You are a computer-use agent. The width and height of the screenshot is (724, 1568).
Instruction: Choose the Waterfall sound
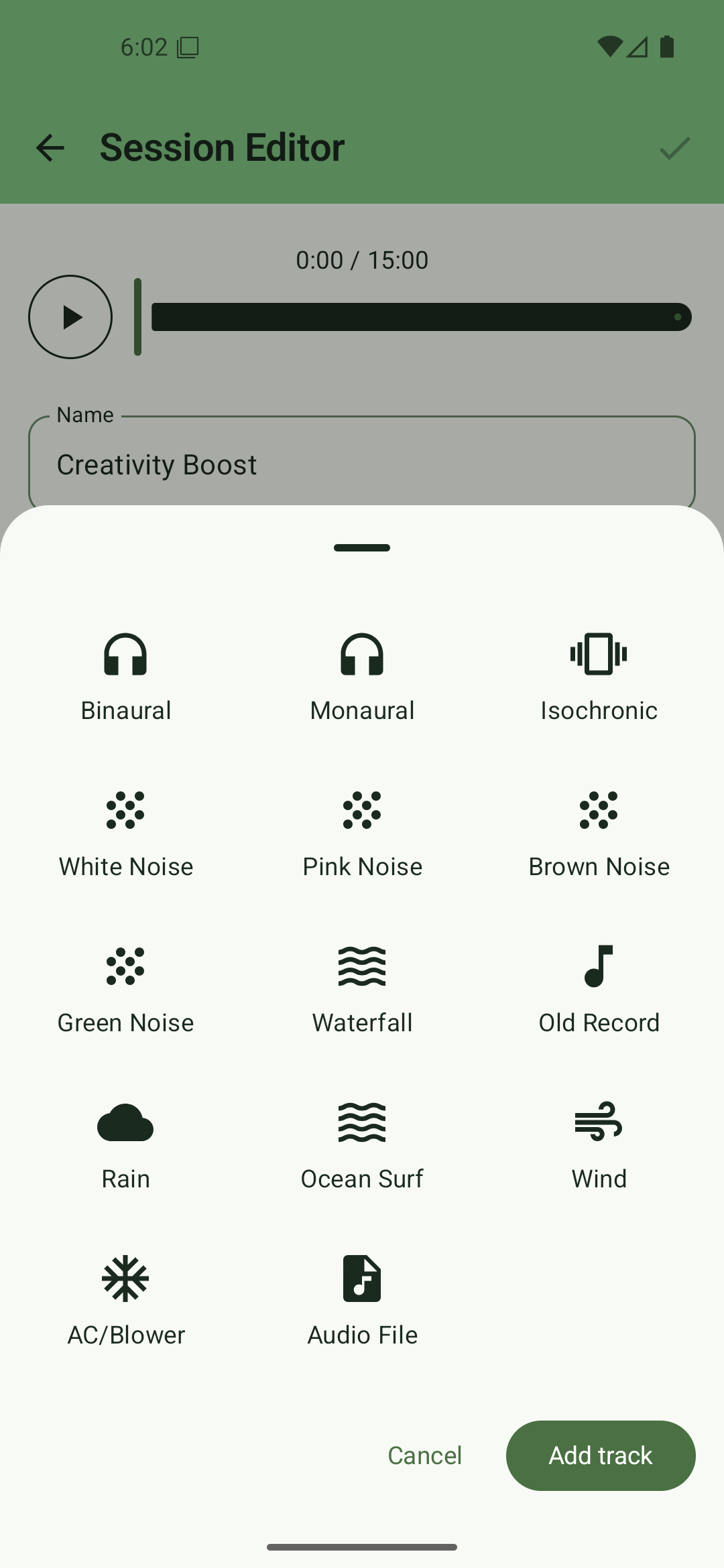coord(361,987)
